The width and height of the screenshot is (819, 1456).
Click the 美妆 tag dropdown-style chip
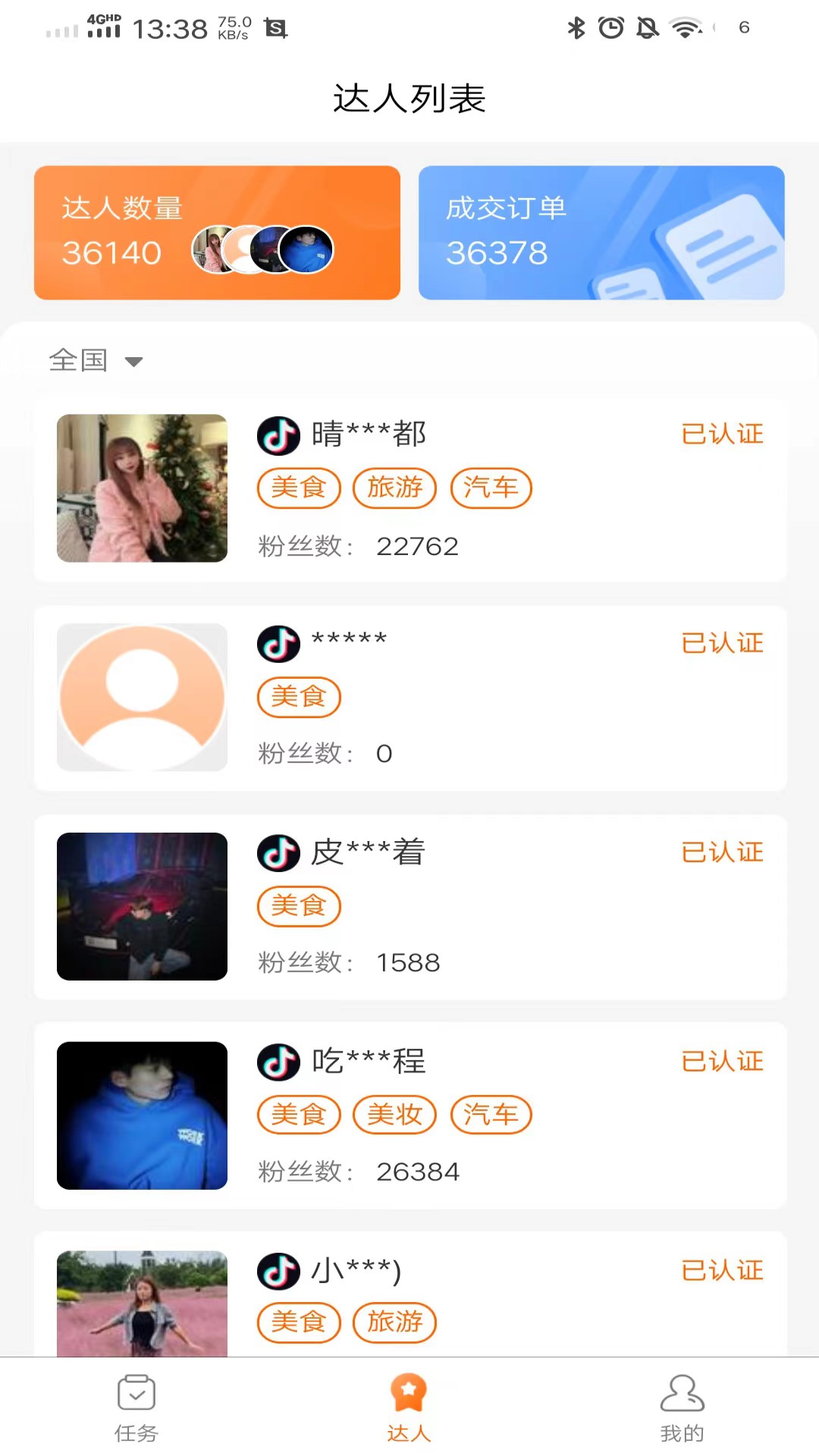click(394, 1115)
